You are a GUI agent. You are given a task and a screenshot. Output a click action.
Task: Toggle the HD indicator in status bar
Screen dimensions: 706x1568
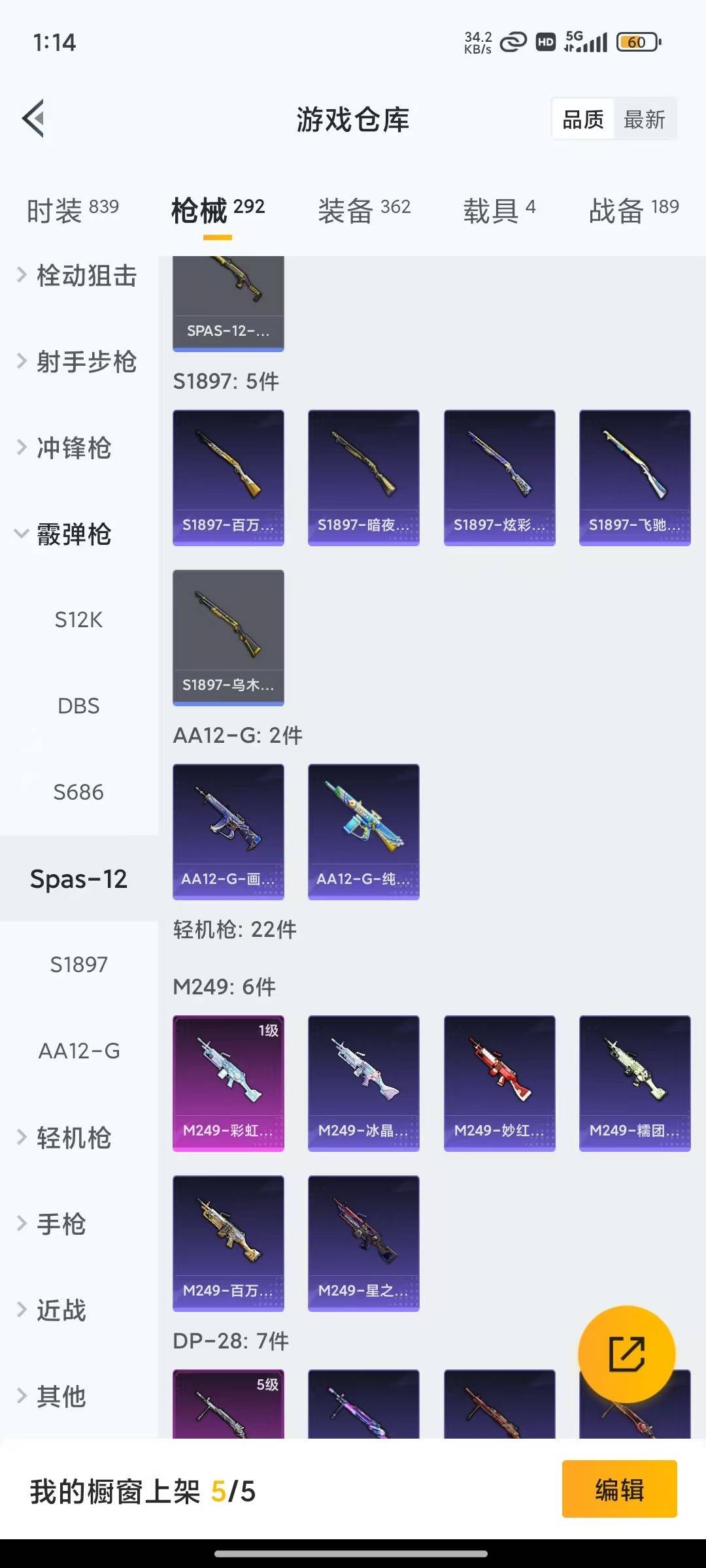546,41
